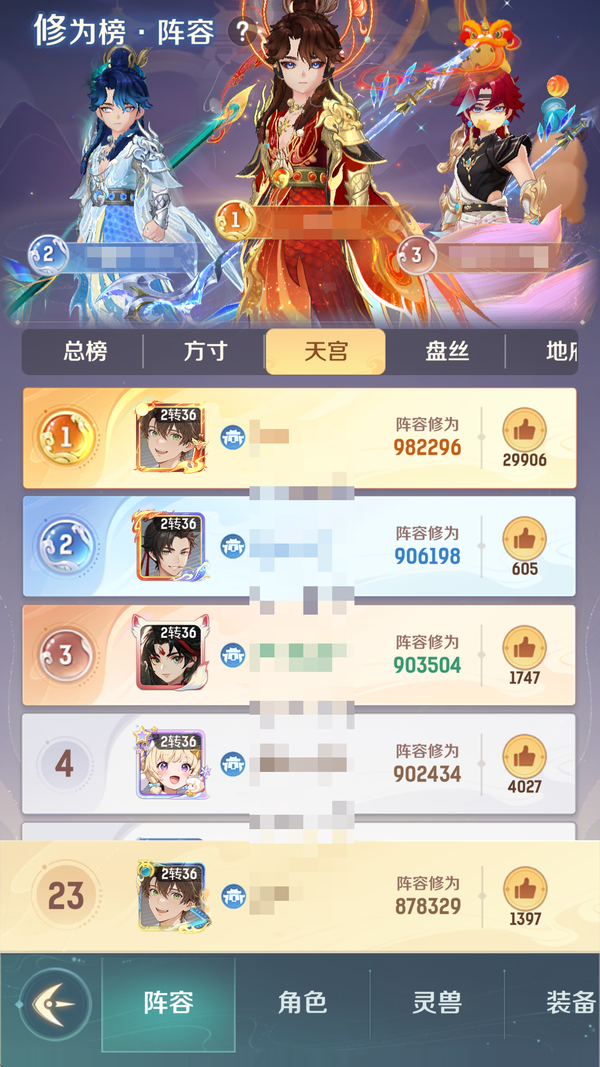Switch to the 方寸 tab
This screenshot has height=1067, width=600.
click(x=205, y=352)
